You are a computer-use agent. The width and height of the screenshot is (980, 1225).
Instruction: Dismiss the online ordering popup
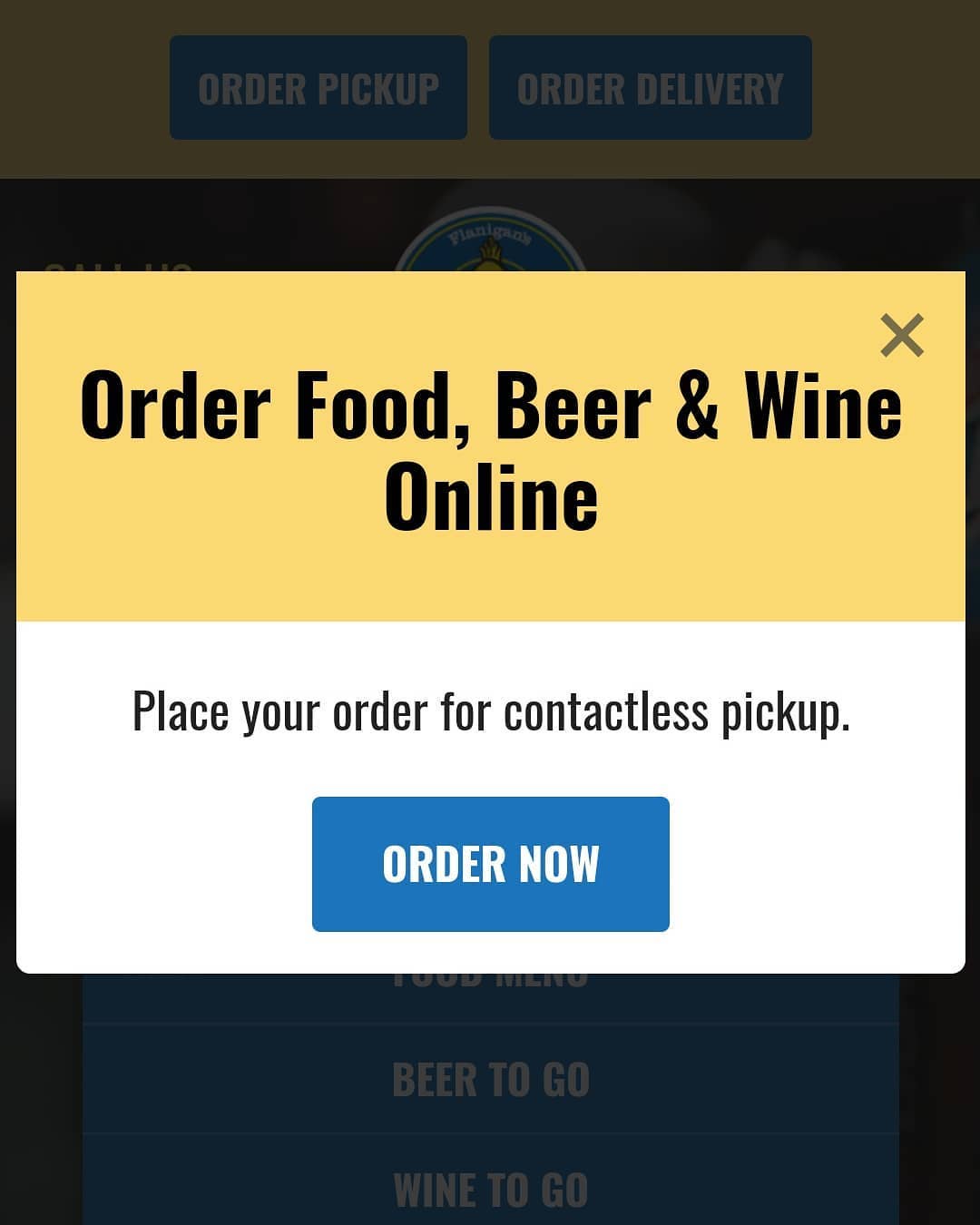[x=901, y=335]
